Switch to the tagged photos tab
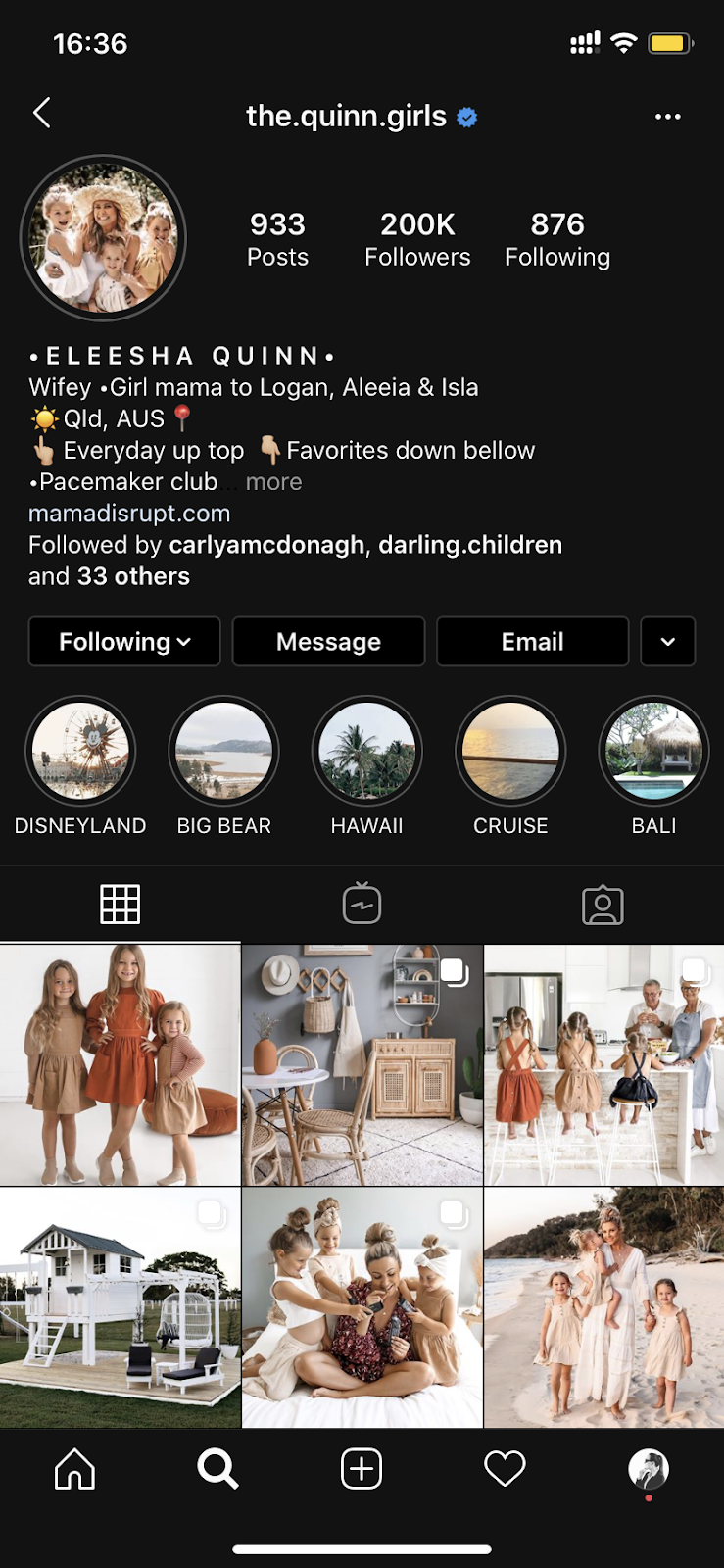This screenshot has width=724, height=1568. (603, 904)
